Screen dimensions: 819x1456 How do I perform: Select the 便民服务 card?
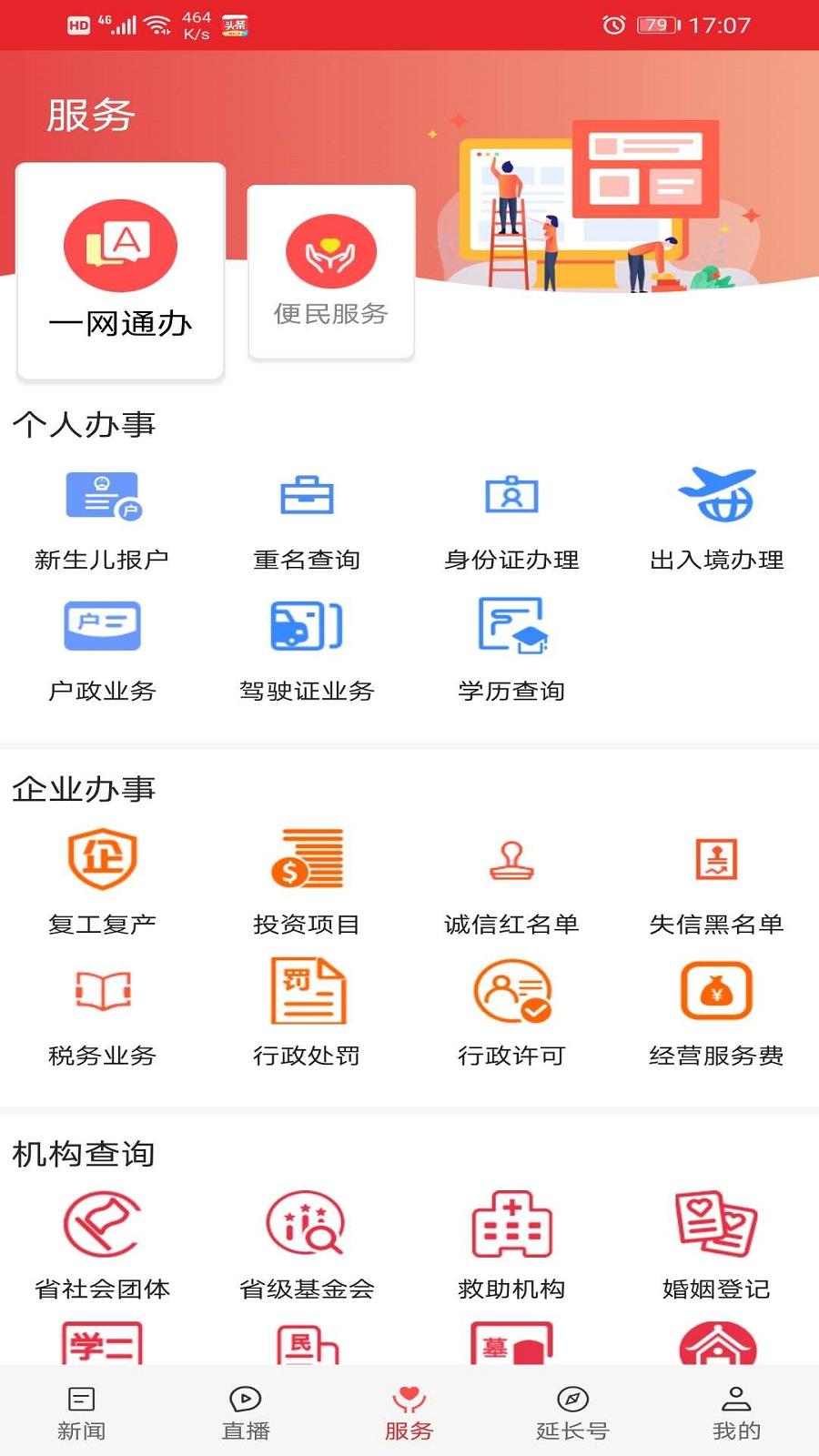[331, 272]
